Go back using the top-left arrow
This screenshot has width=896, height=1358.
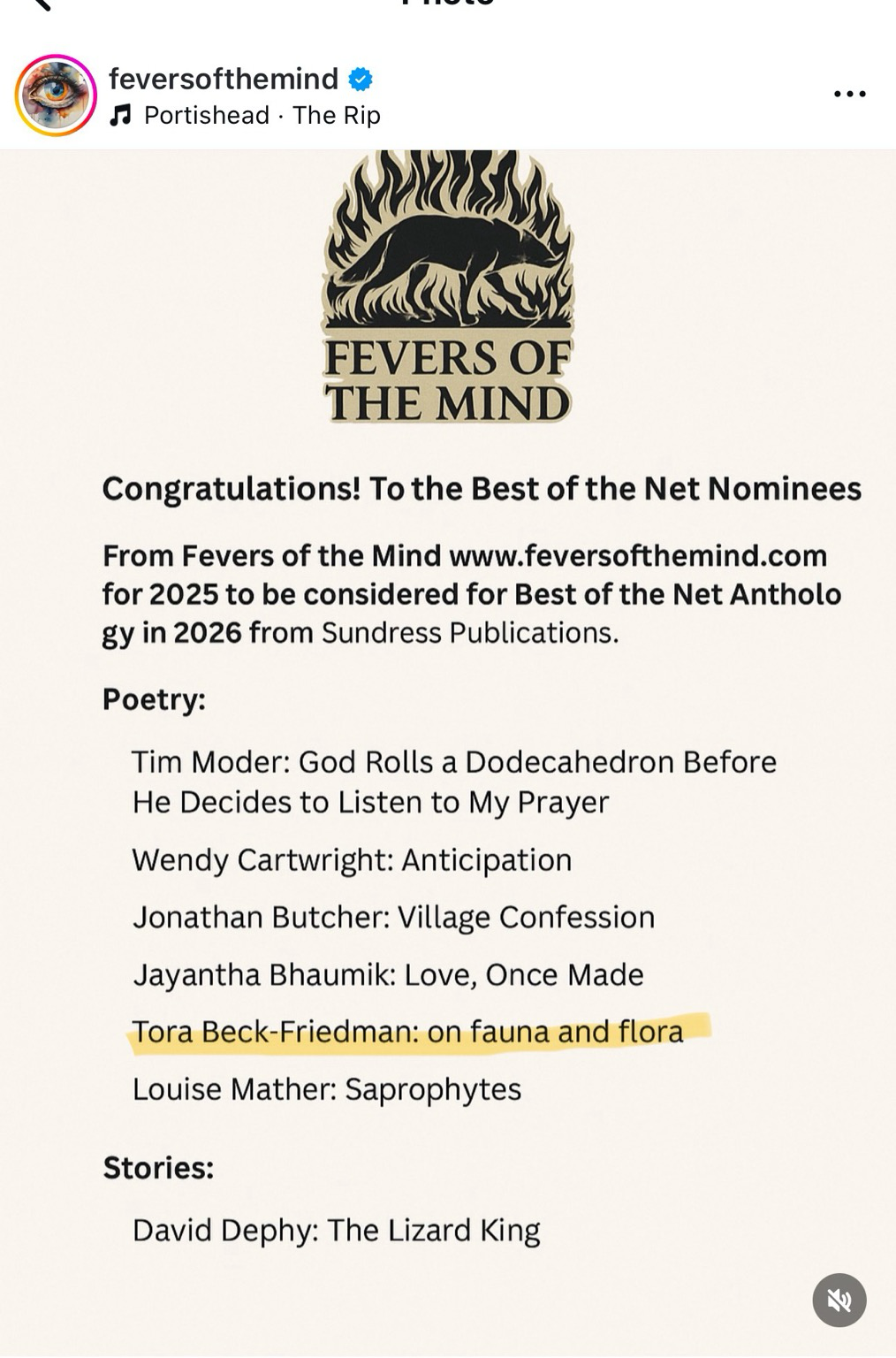[x=37, y=4]
